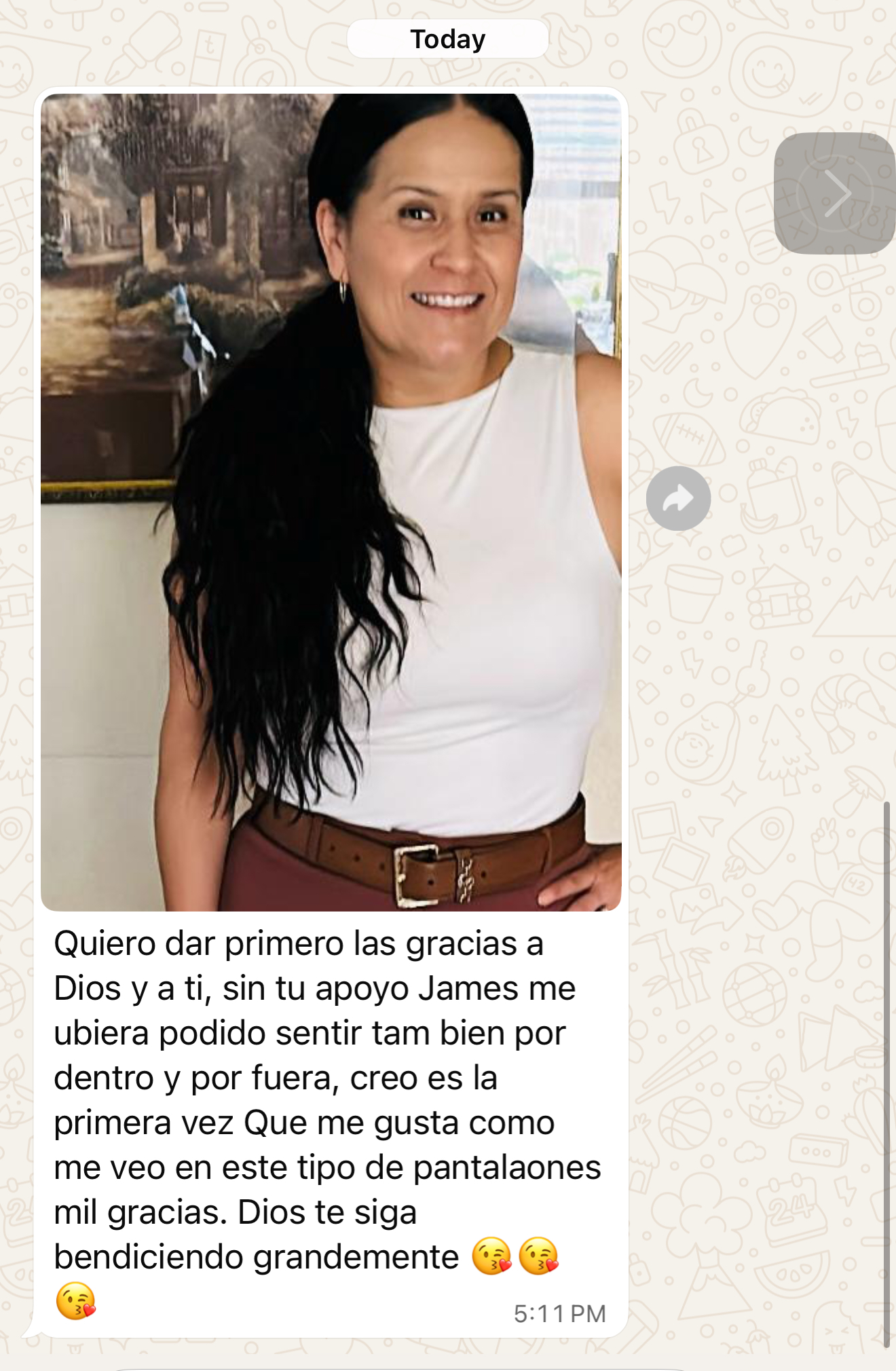The image size is (896, 1371).
Task: Open the photo in the message
Action: click(x=331, y=502)
